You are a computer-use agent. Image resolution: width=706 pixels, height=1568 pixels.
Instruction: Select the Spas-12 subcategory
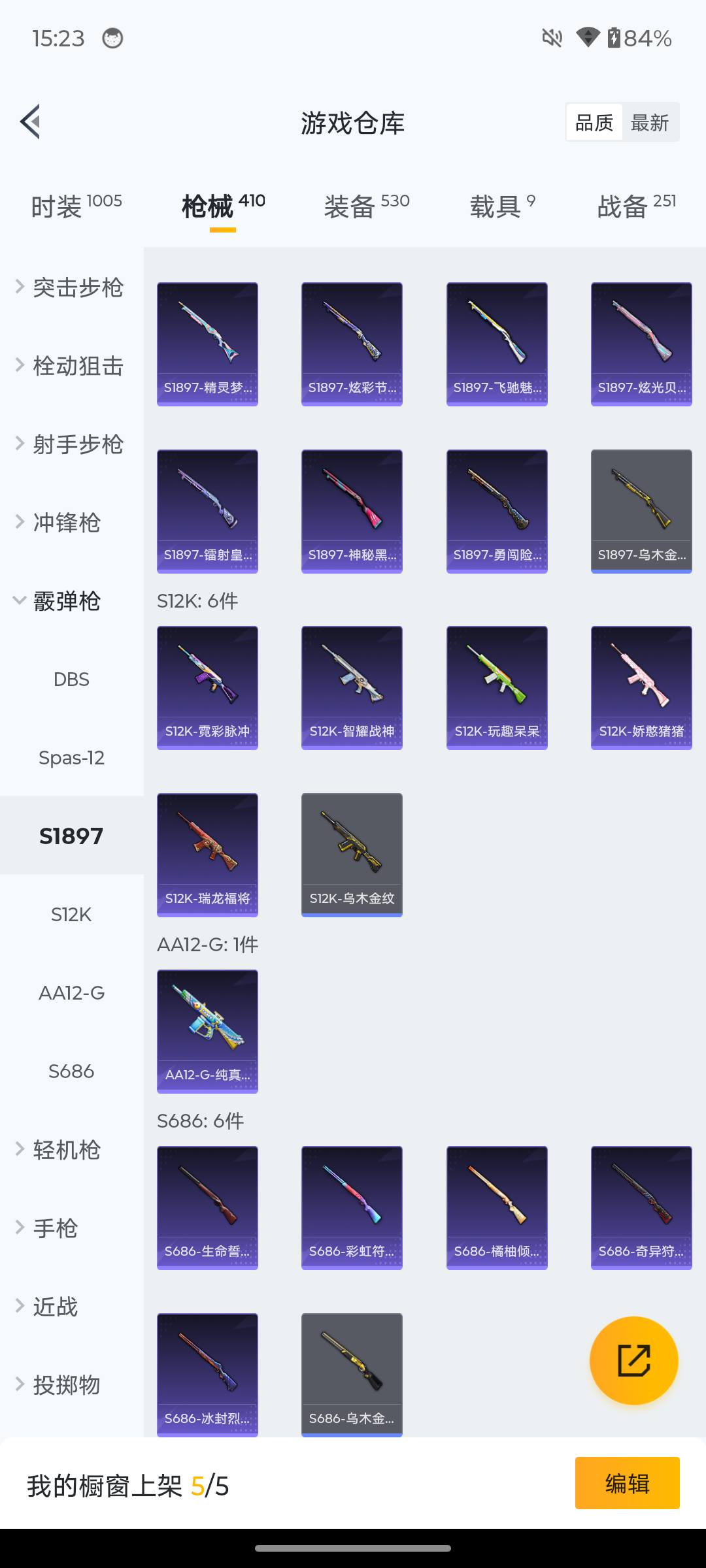(x=72, y=758)
